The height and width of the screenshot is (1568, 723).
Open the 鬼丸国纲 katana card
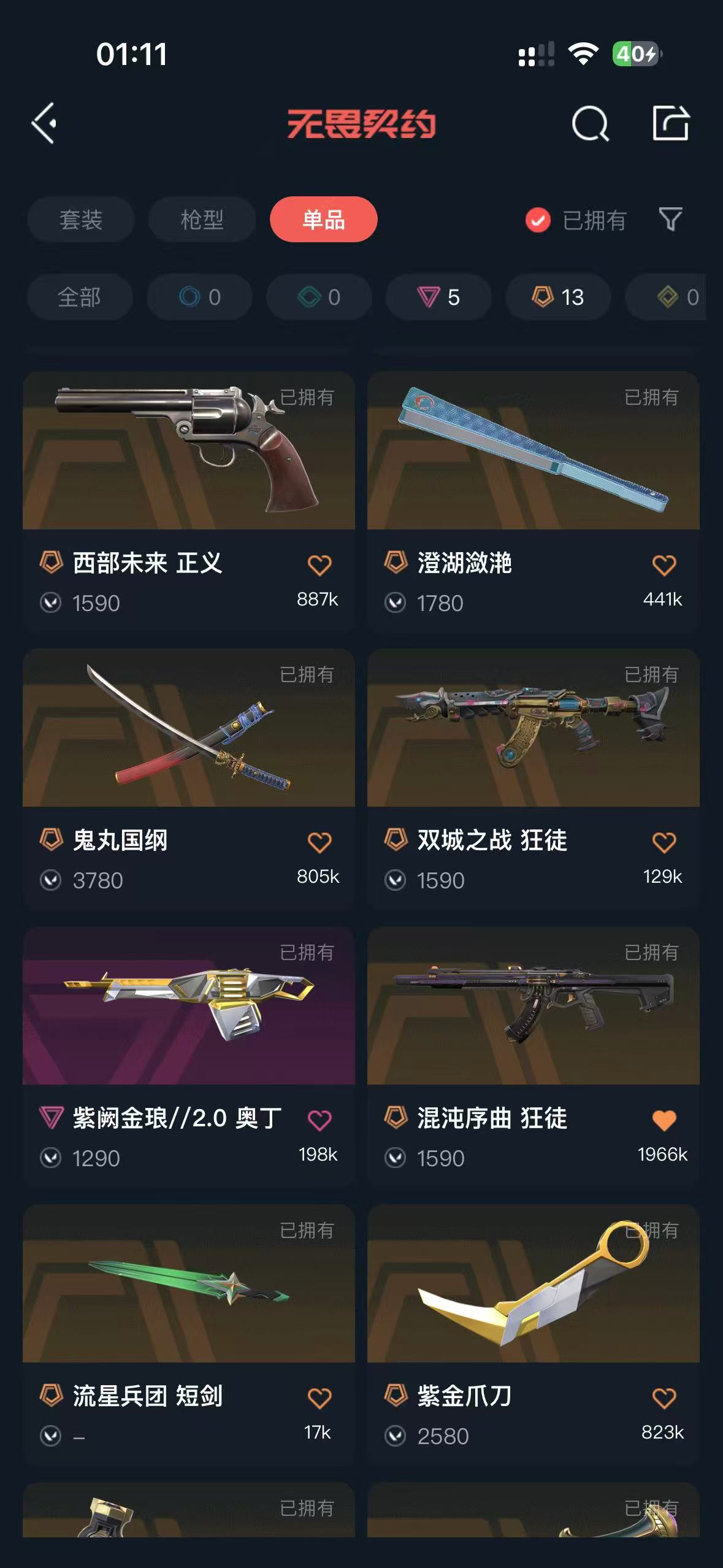[x=189, y=778]
